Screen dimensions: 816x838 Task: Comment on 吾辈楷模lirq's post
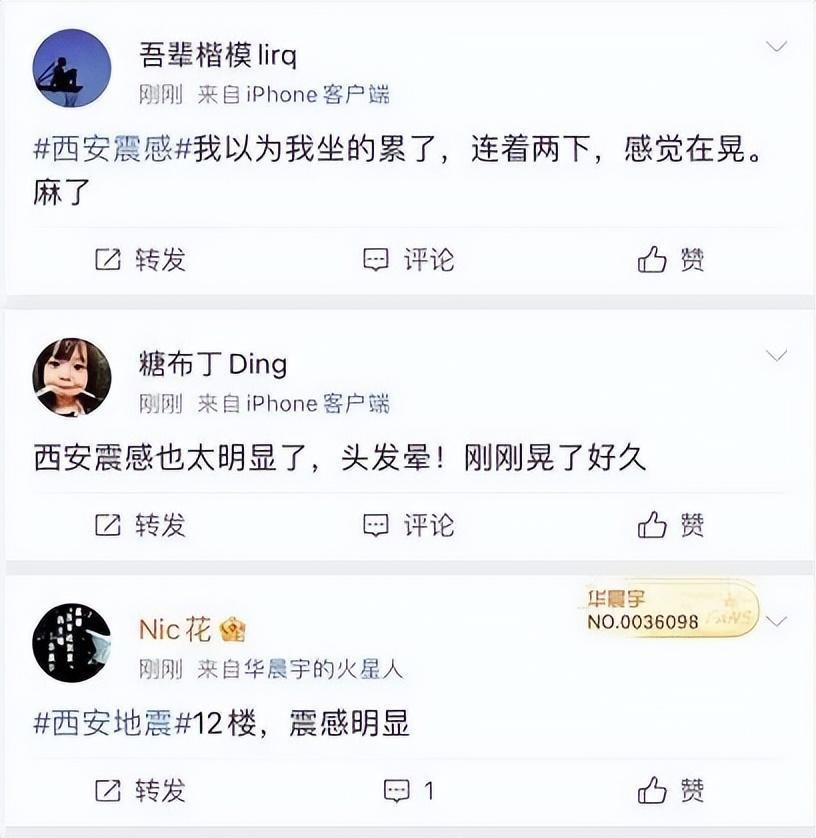(408, 260)
